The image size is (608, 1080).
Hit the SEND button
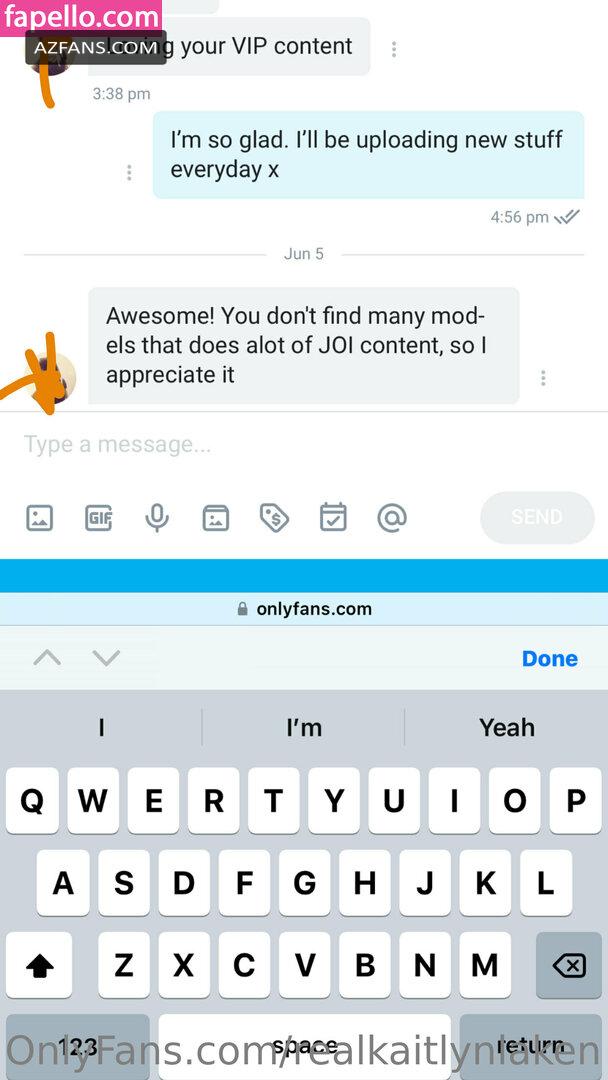(537, 517)
